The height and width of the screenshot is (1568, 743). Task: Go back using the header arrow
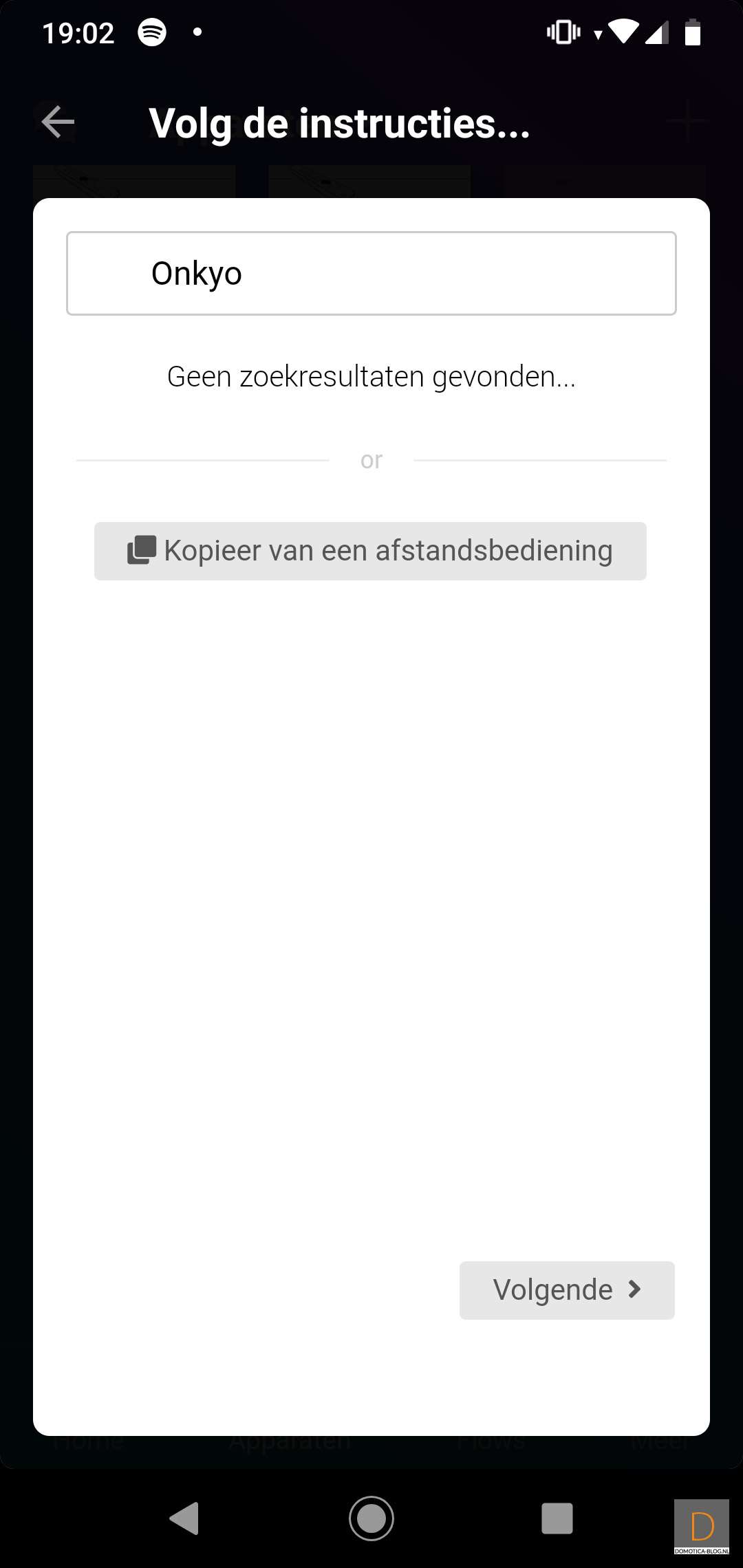click(x=58, y=122)
